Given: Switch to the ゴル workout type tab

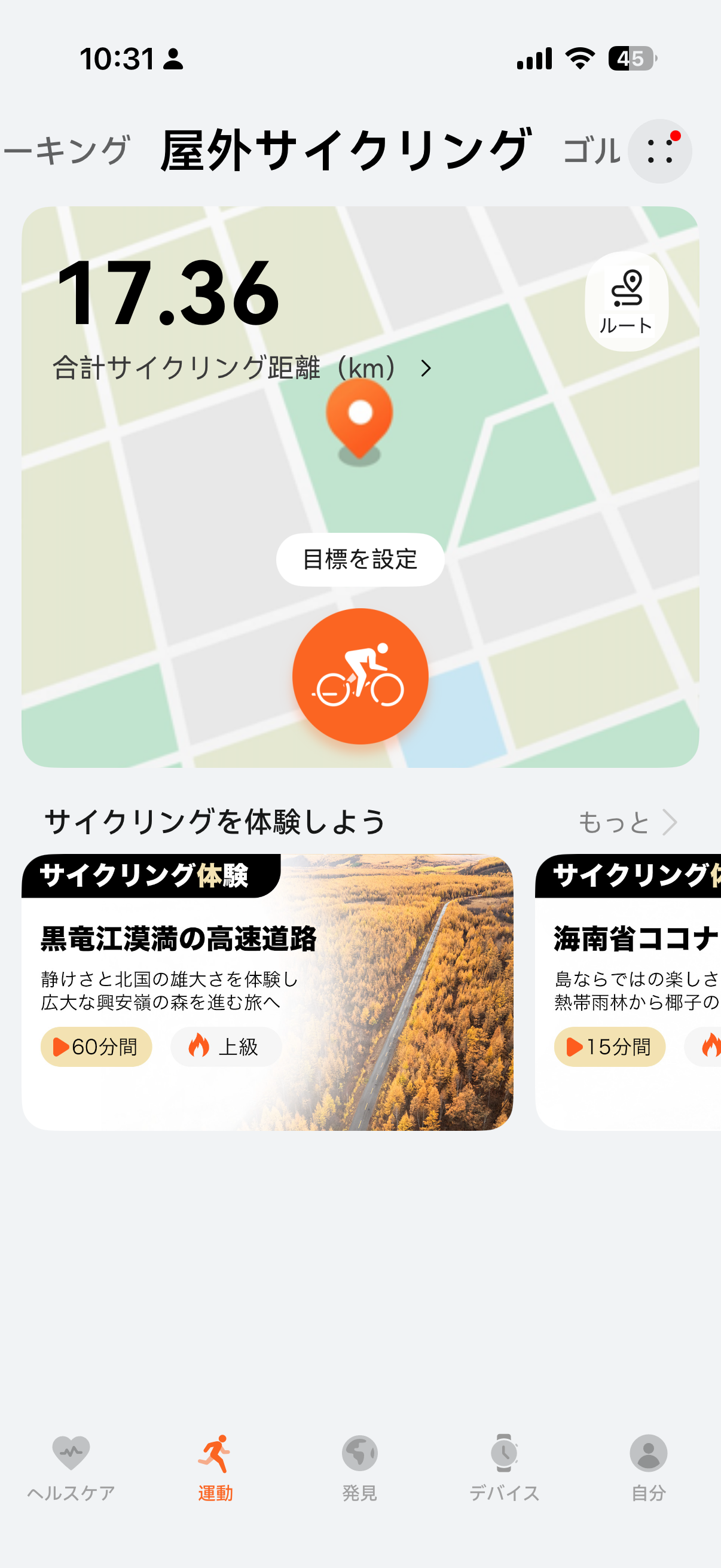Looking at the screenshot, I should [x=591, y=151].
